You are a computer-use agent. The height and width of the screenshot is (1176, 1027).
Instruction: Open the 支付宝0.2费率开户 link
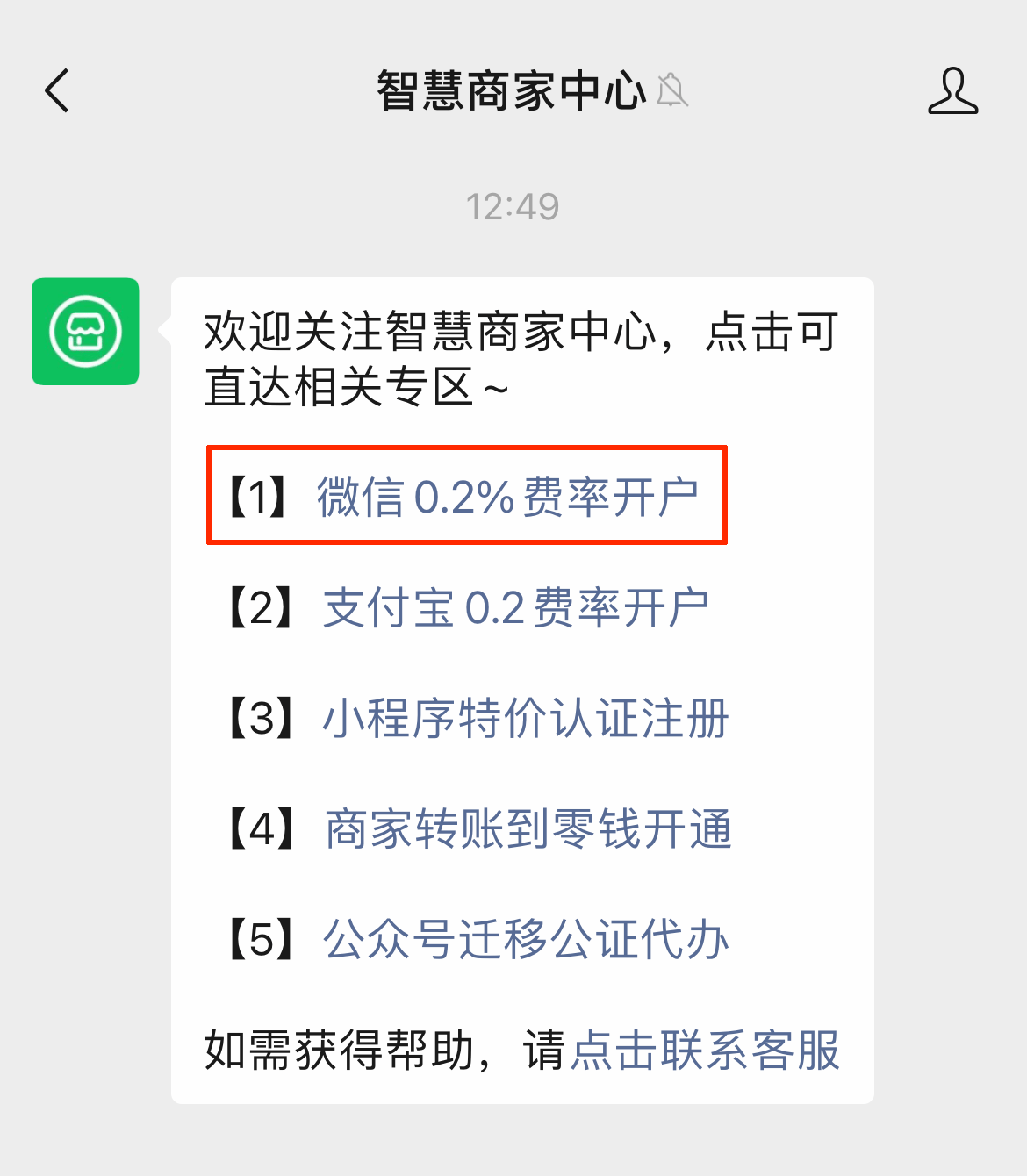(x=515, y=608)
